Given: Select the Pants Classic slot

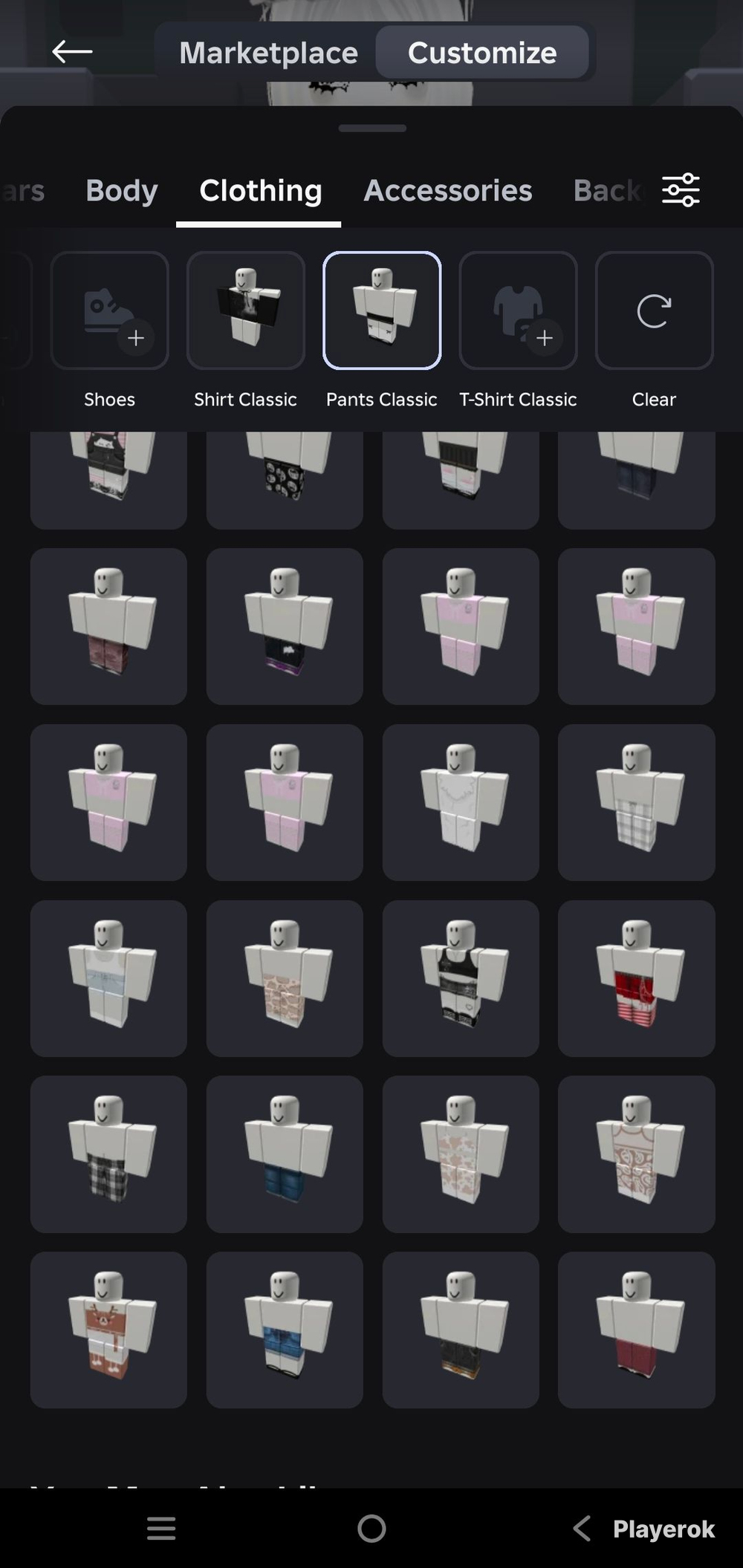Looking at the screenshot, I should pyautogui.click(x=382, y=310).
